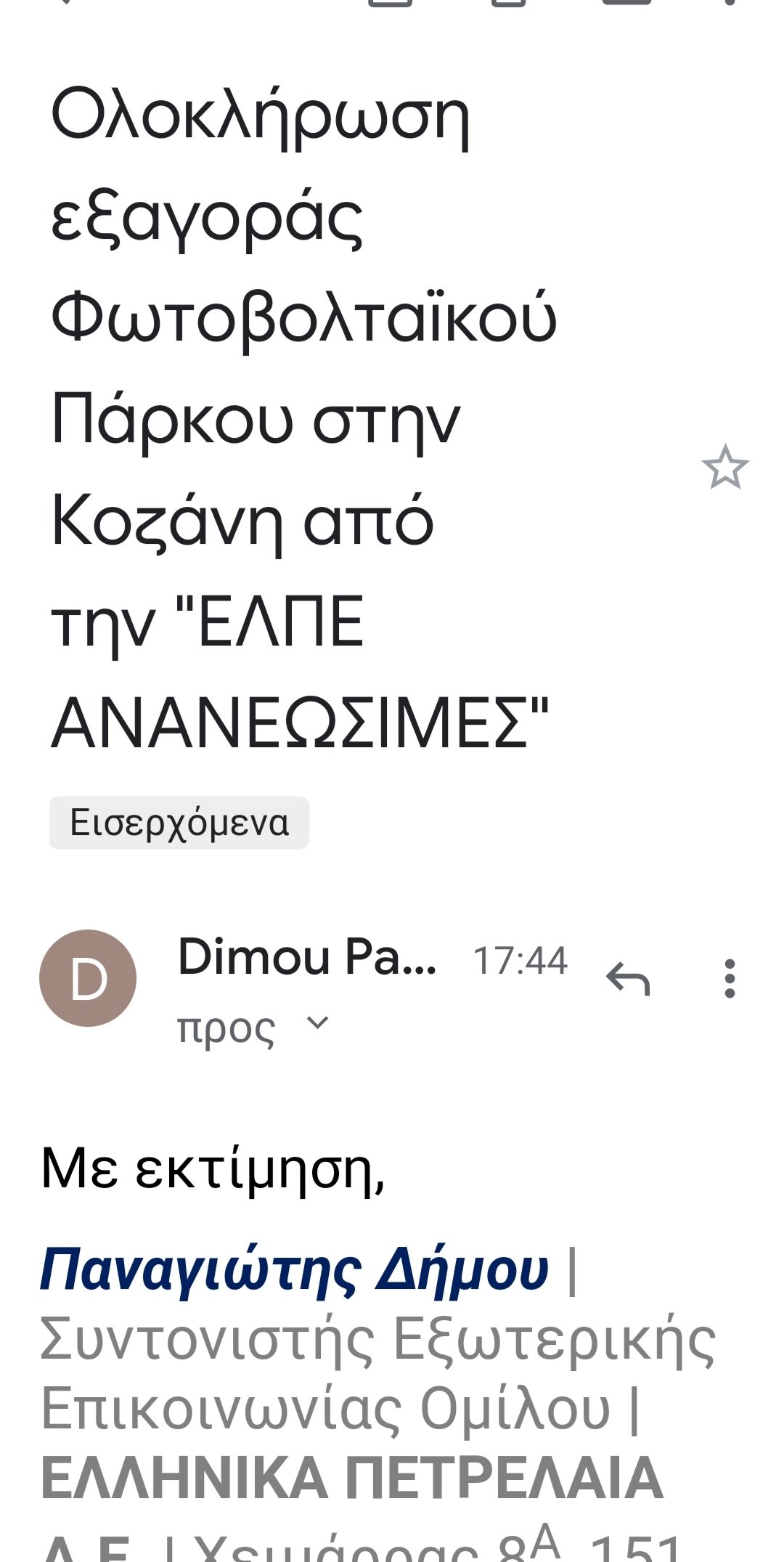Expand recipient details next to προς
Viewport: 784px width, 1562px height.
point(318,1022)
